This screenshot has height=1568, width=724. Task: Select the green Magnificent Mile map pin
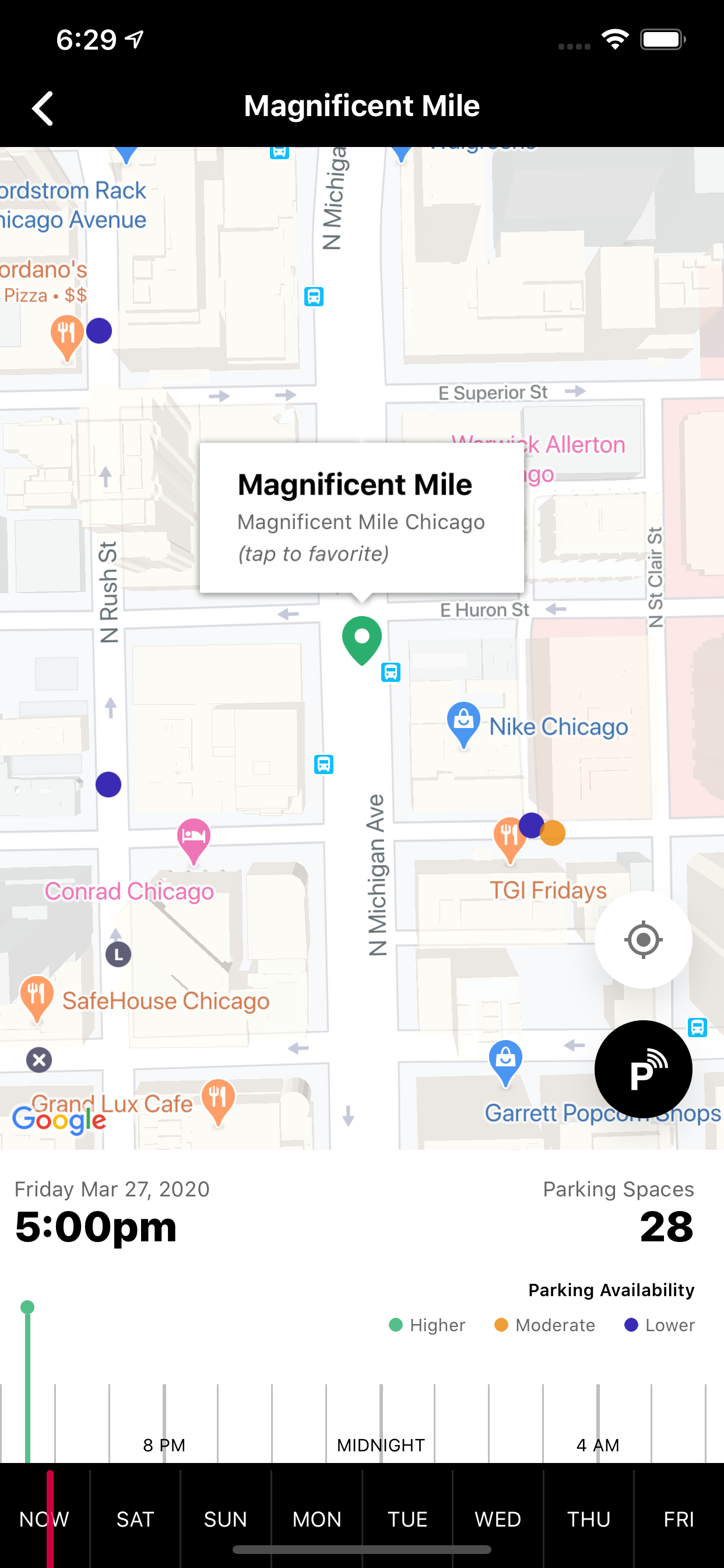tap(361, 639)
